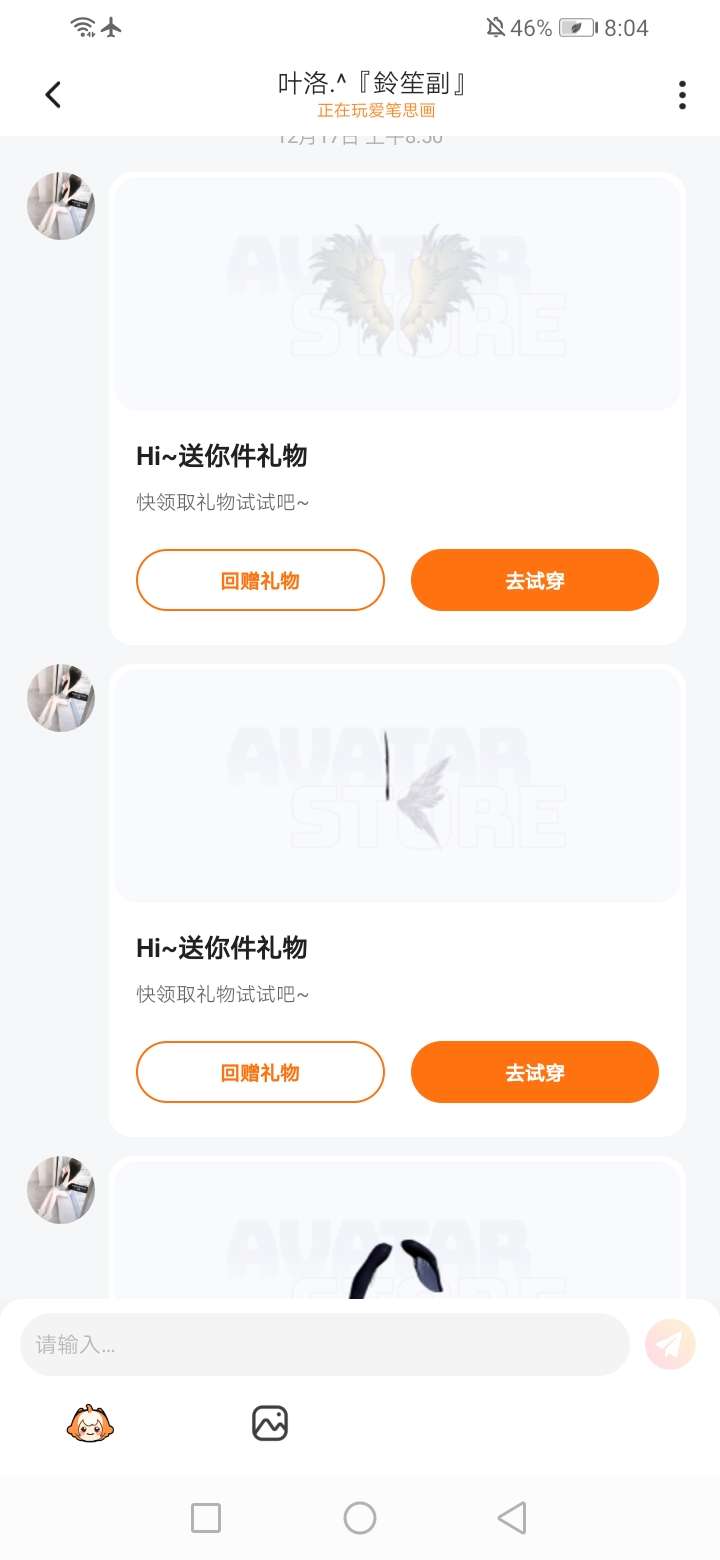Attach a picture from gallery
This screenshot has width=720, height=1560.
(x=270, y=1422)
